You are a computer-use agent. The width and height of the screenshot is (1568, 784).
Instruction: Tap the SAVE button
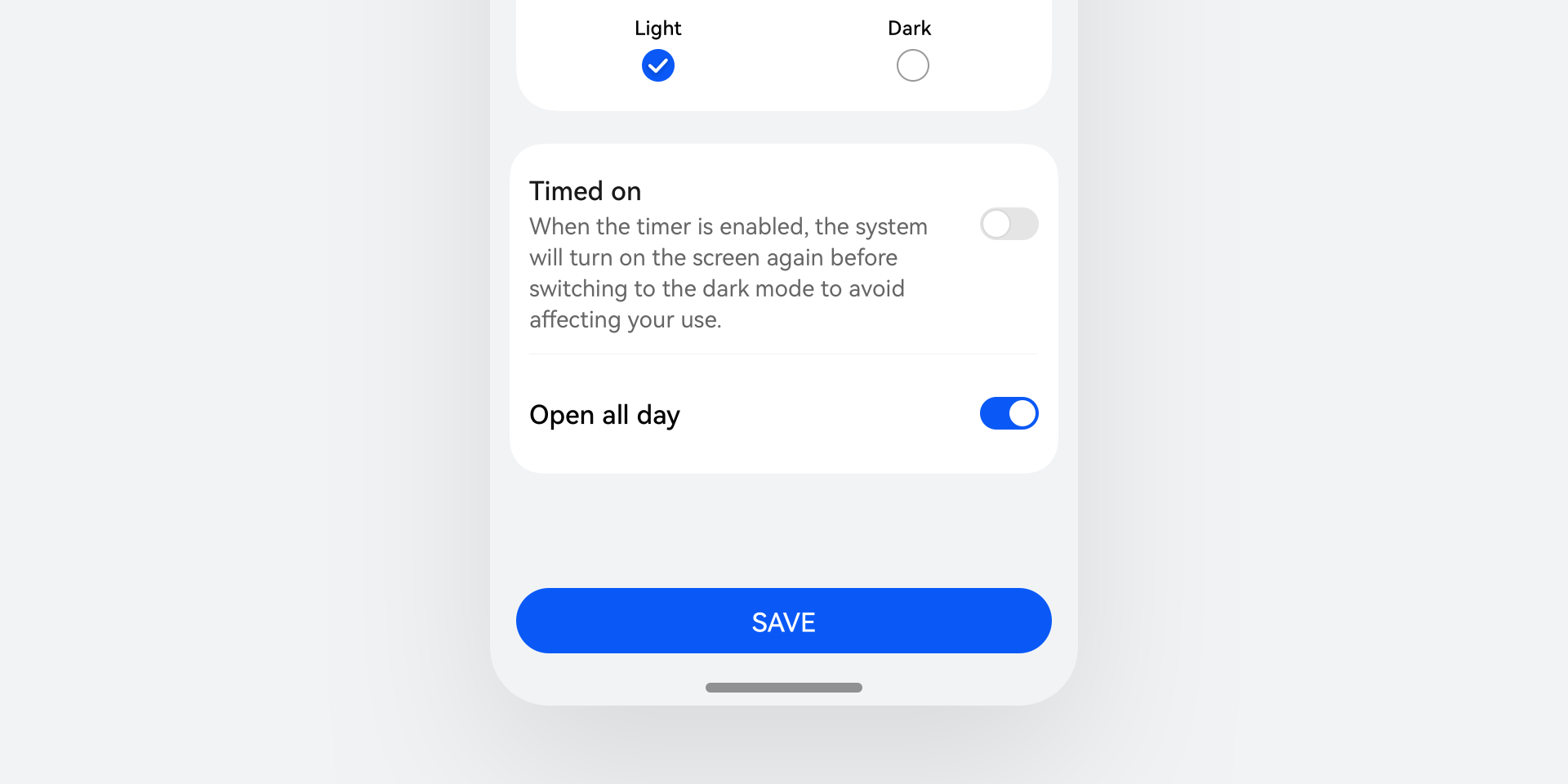(783, 621)
